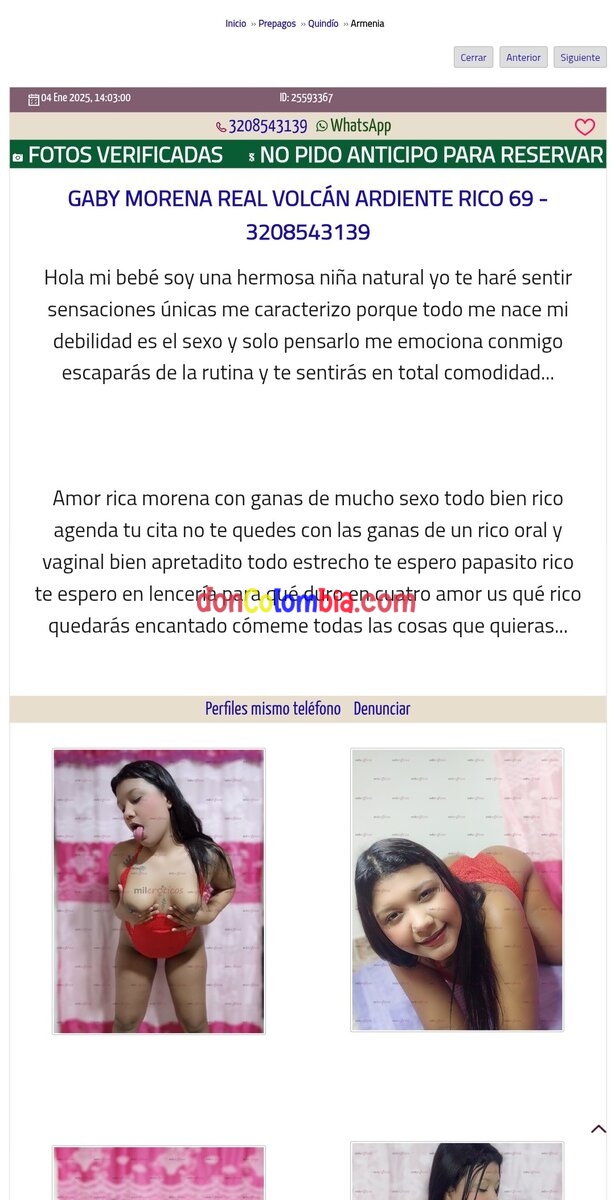The width and height of the screenshot is (615, 1200).
Task: Tap the scroll-to-top arrow
Action: tap(598, 1129)
